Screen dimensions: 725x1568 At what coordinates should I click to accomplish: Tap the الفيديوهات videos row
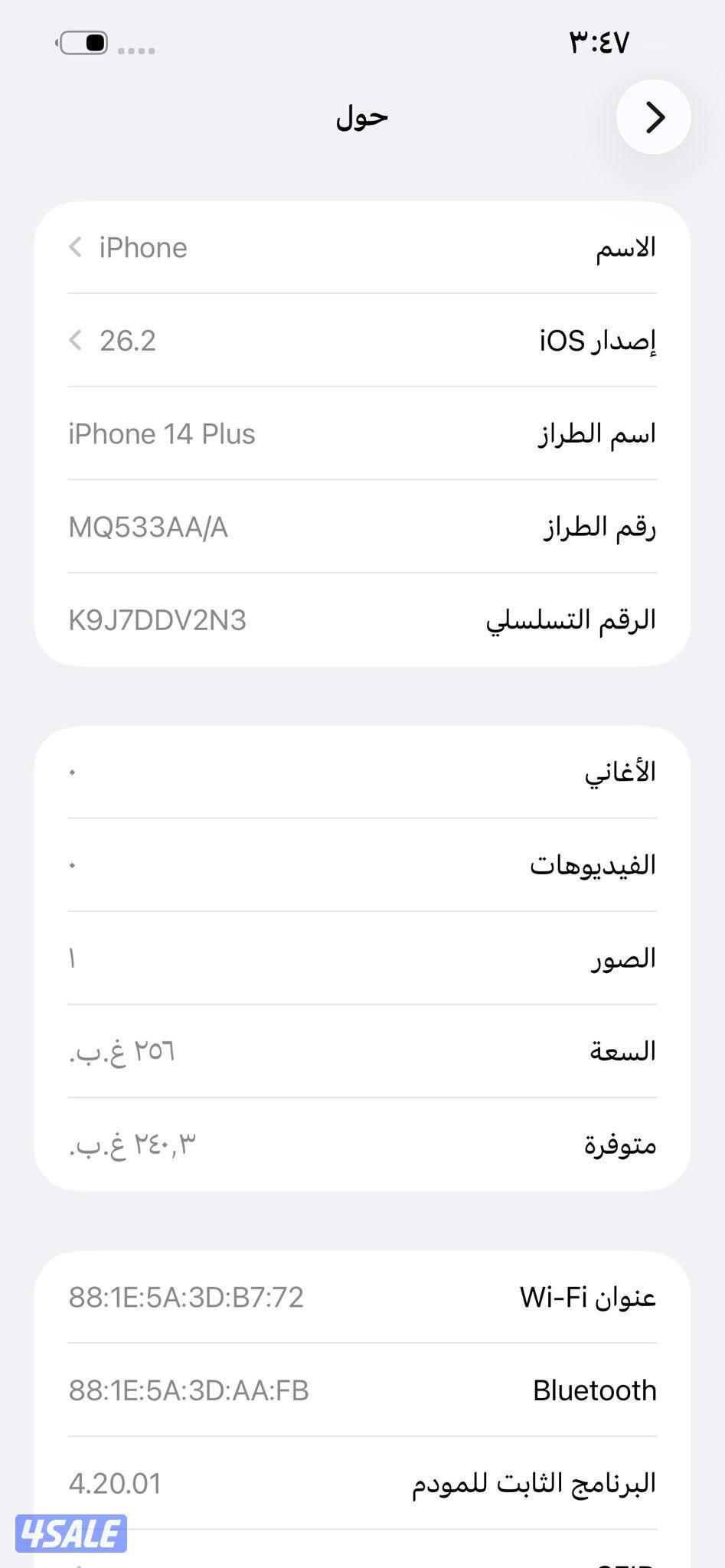362,864
